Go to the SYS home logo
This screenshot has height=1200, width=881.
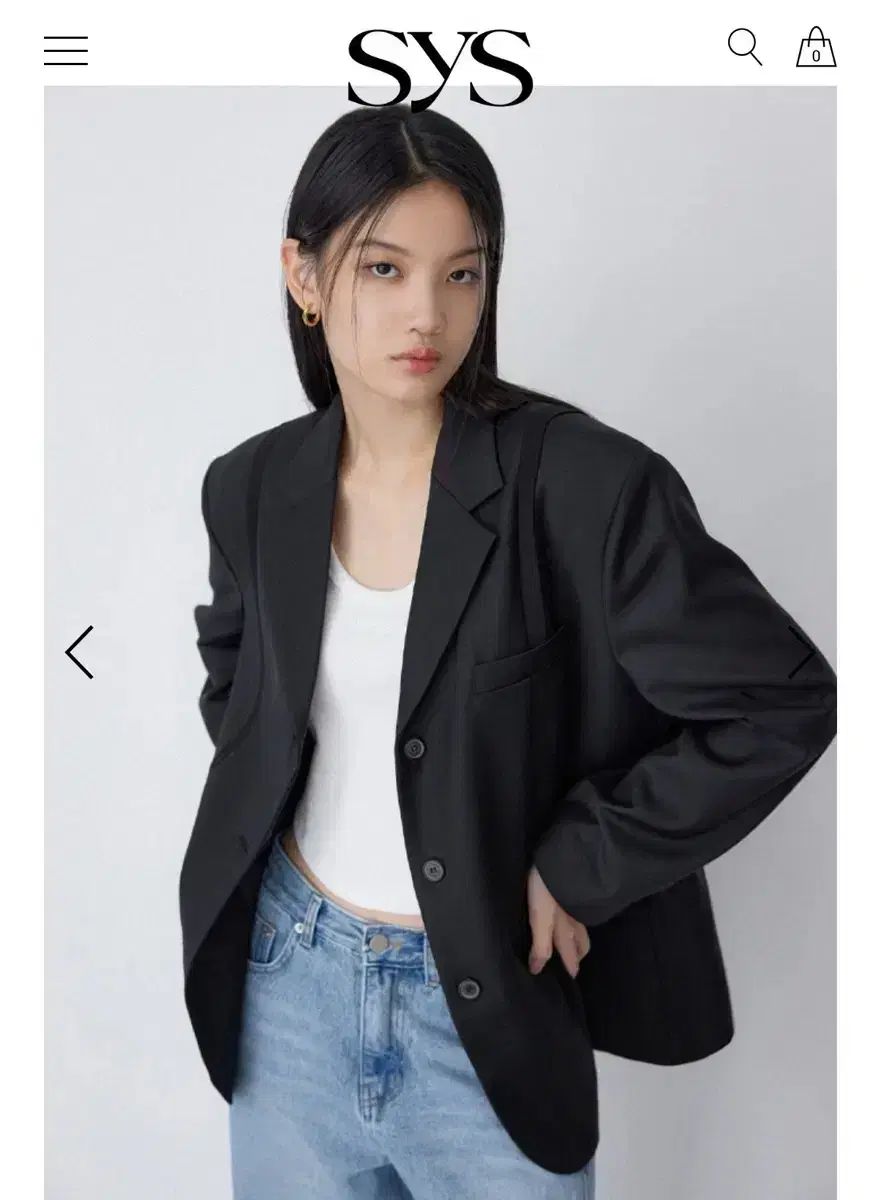point(440,67)
